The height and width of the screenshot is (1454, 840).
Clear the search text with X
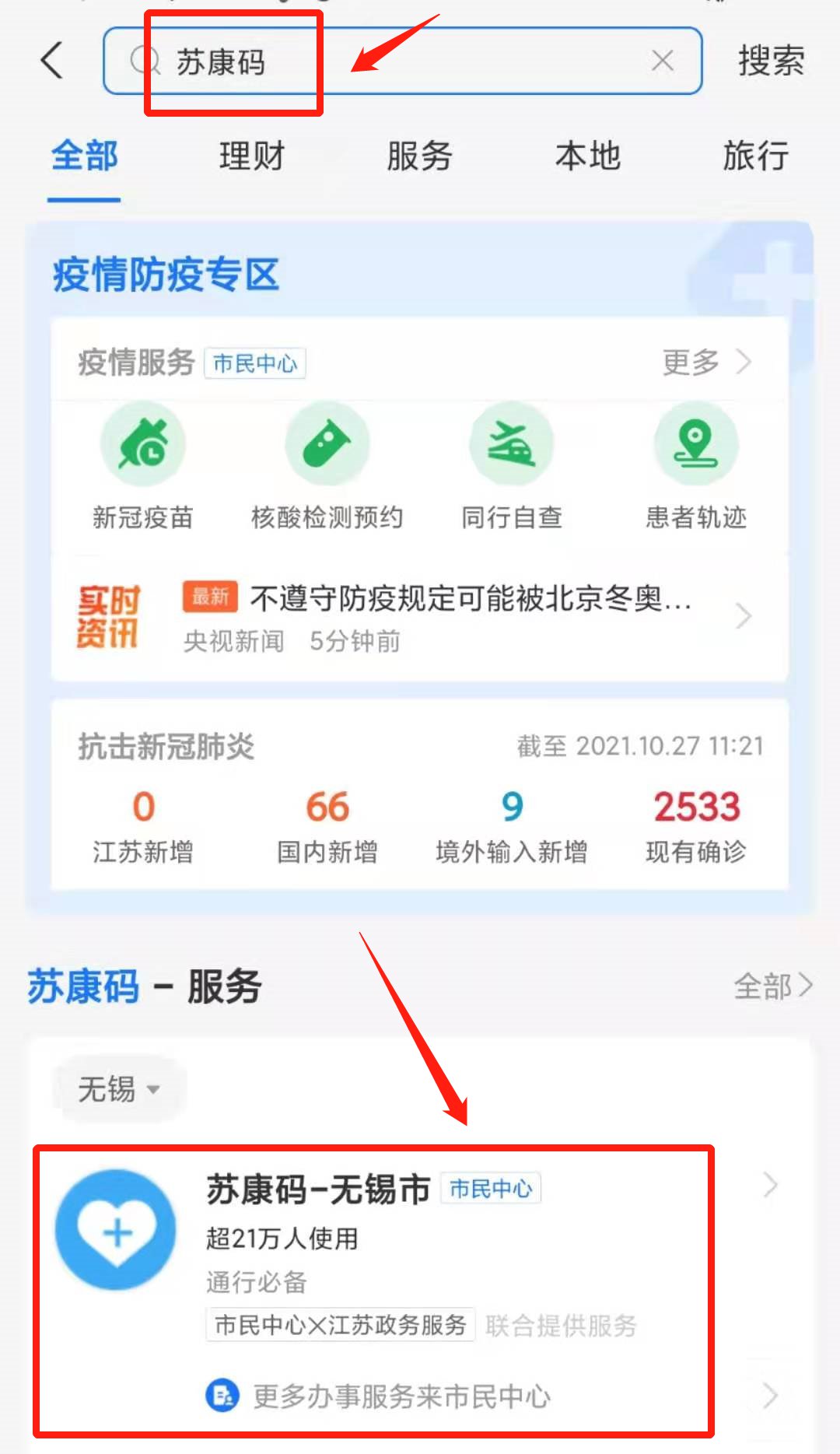(x=662, y=61)
